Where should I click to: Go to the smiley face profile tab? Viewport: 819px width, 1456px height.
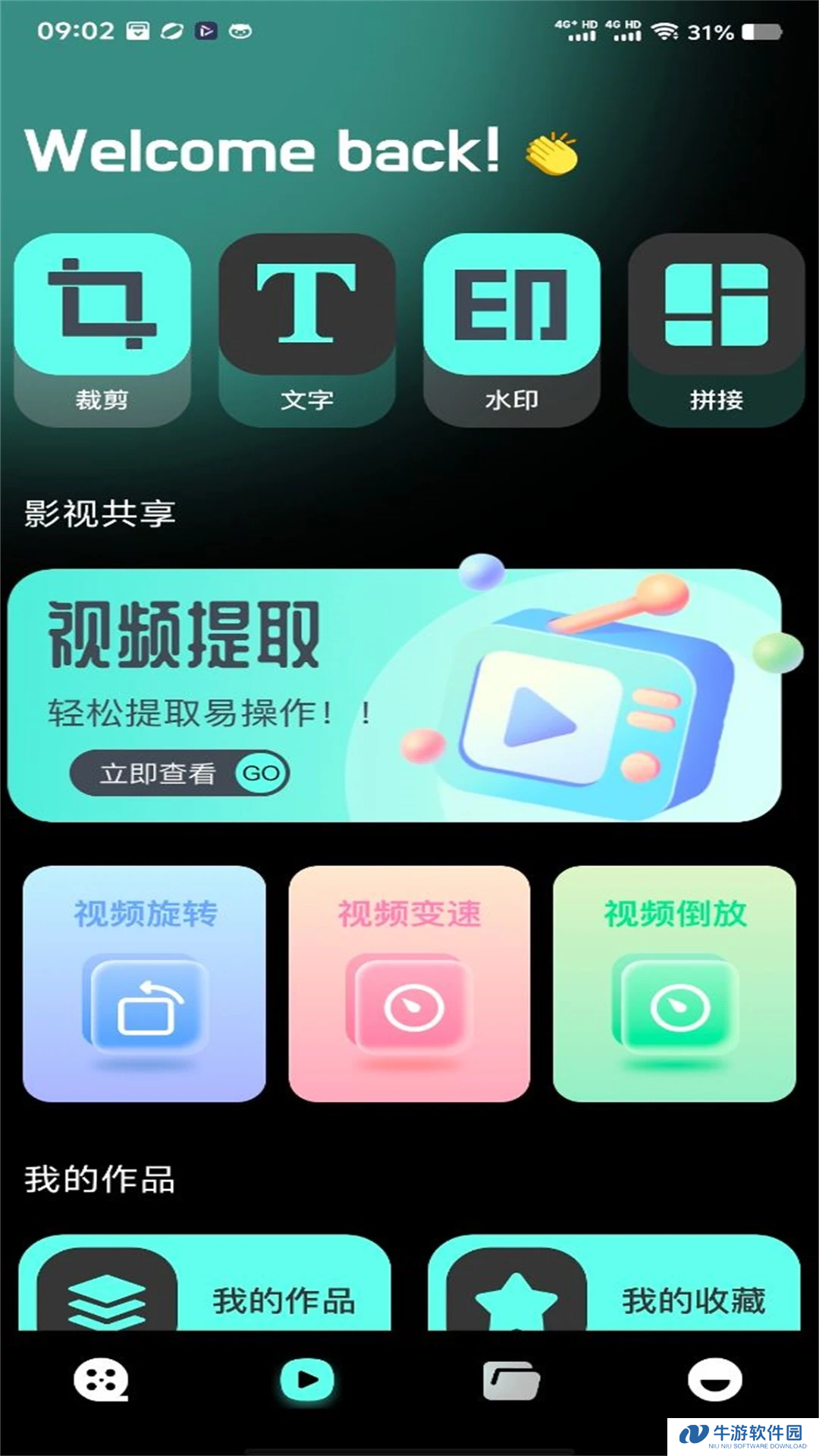click(x=715, y=1379)
